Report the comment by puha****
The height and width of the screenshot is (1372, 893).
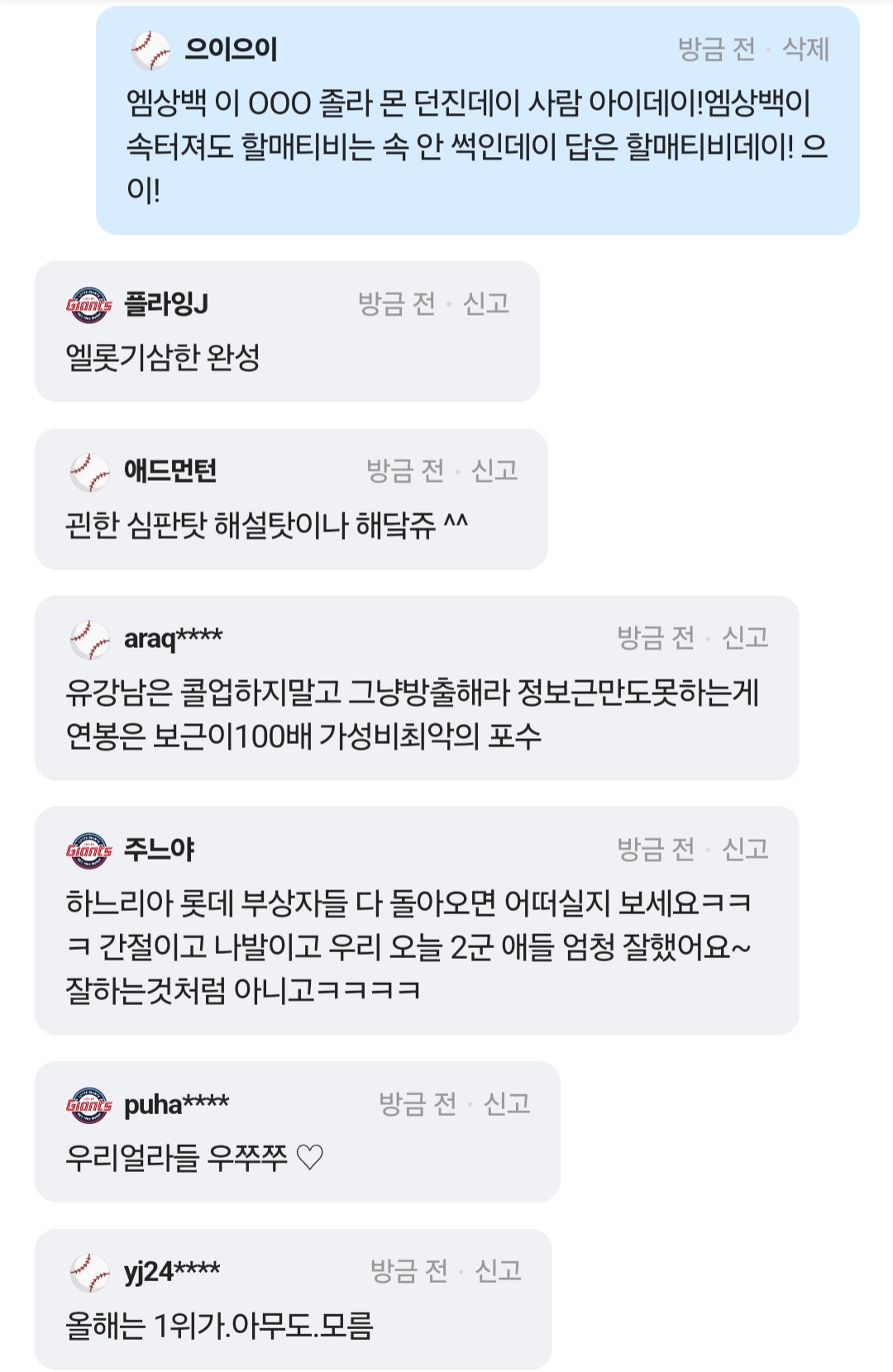(x=506, y=1104)
